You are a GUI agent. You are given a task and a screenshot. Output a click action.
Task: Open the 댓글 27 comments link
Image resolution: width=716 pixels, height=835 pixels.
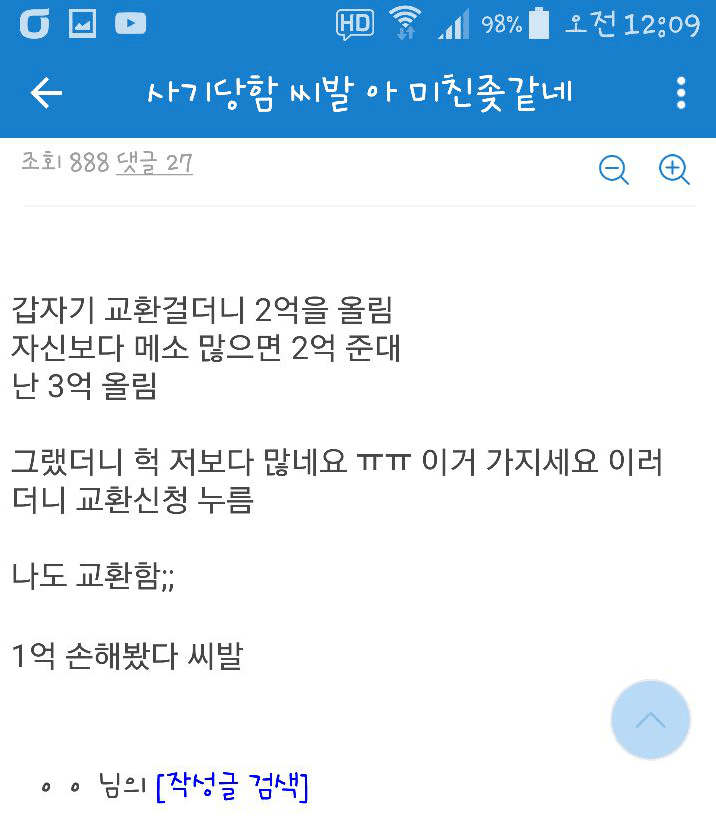(x=154, y=163)
